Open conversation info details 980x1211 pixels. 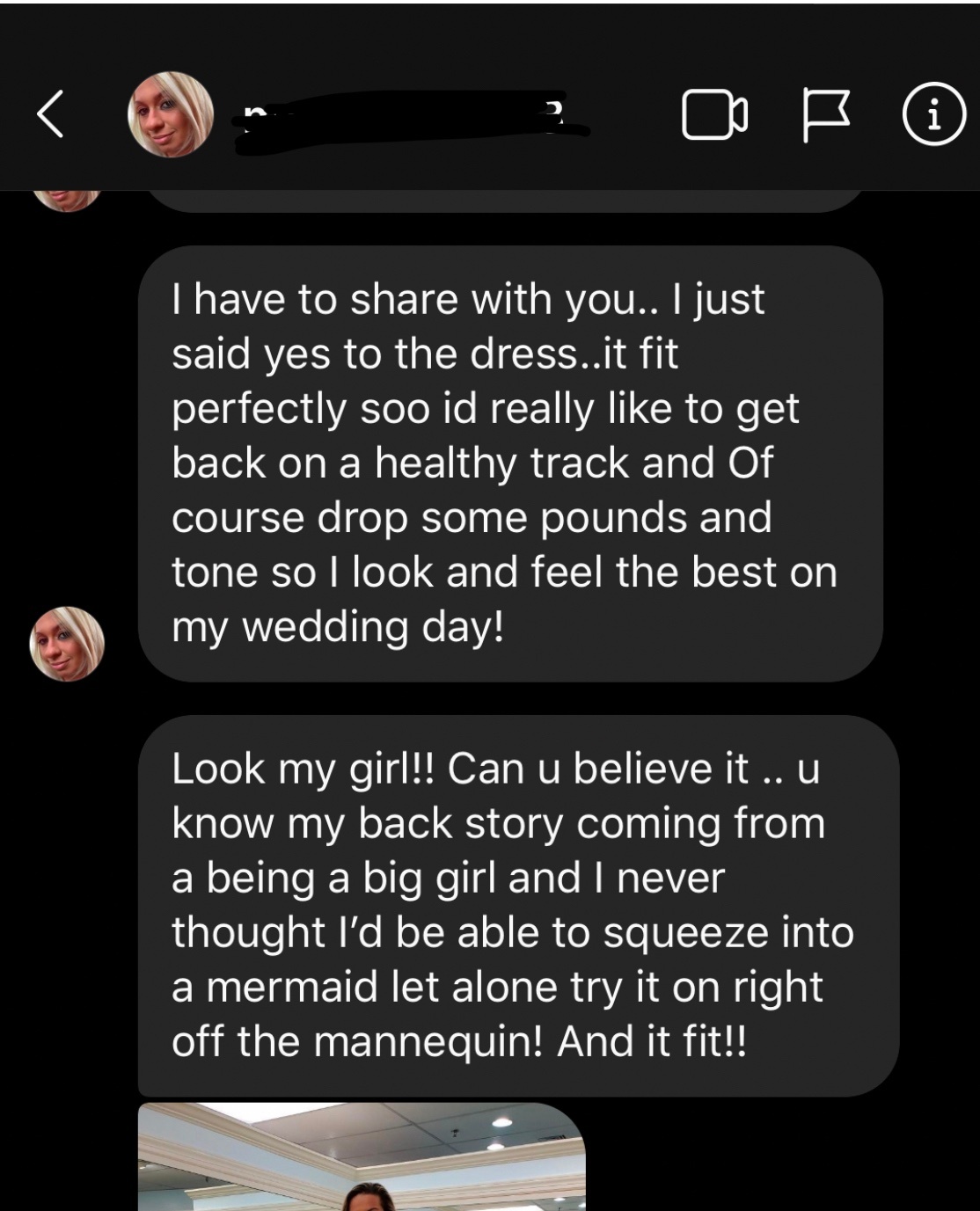coord(934,114)
